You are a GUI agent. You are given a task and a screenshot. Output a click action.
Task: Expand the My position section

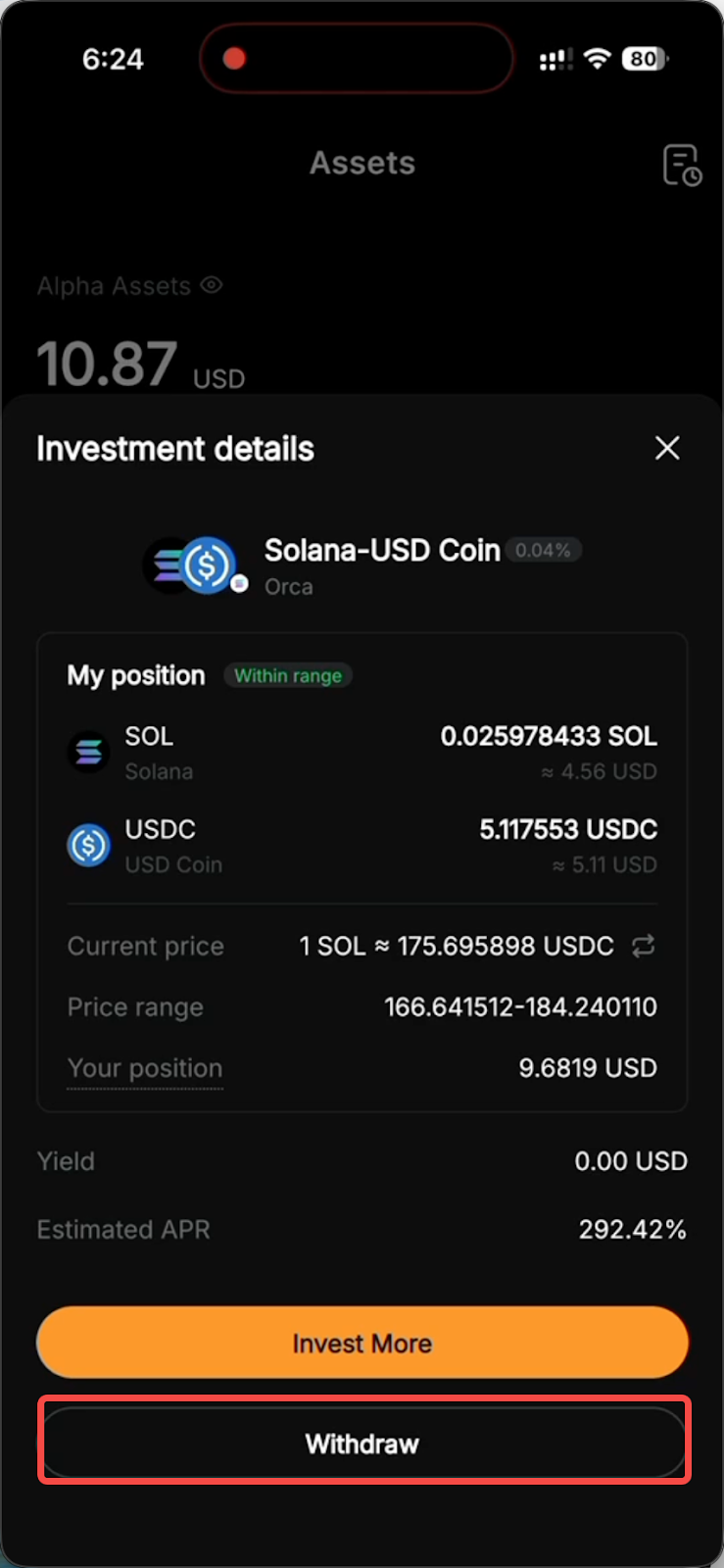coord(136,675)
